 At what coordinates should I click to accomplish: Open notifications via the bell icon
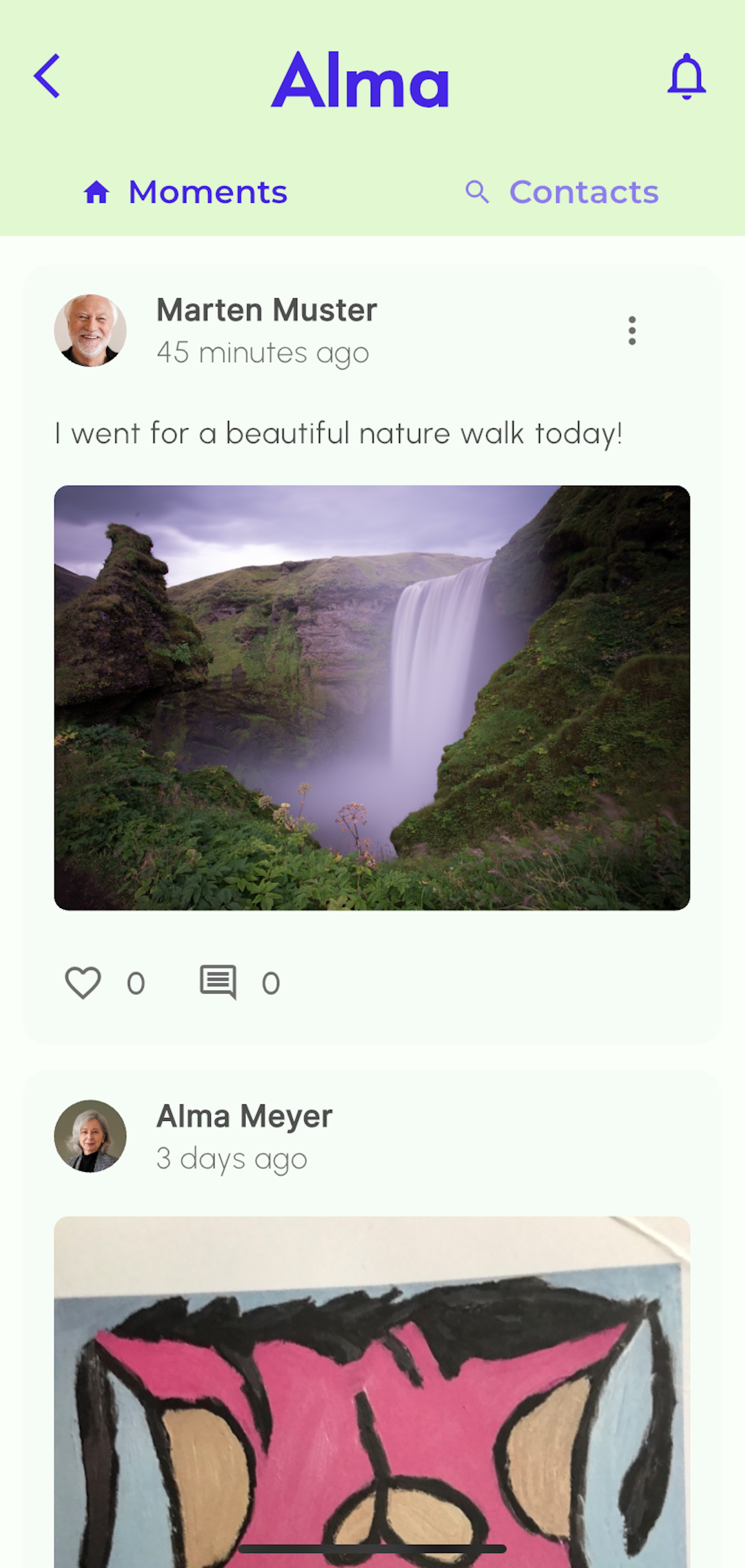click(686, 75)
